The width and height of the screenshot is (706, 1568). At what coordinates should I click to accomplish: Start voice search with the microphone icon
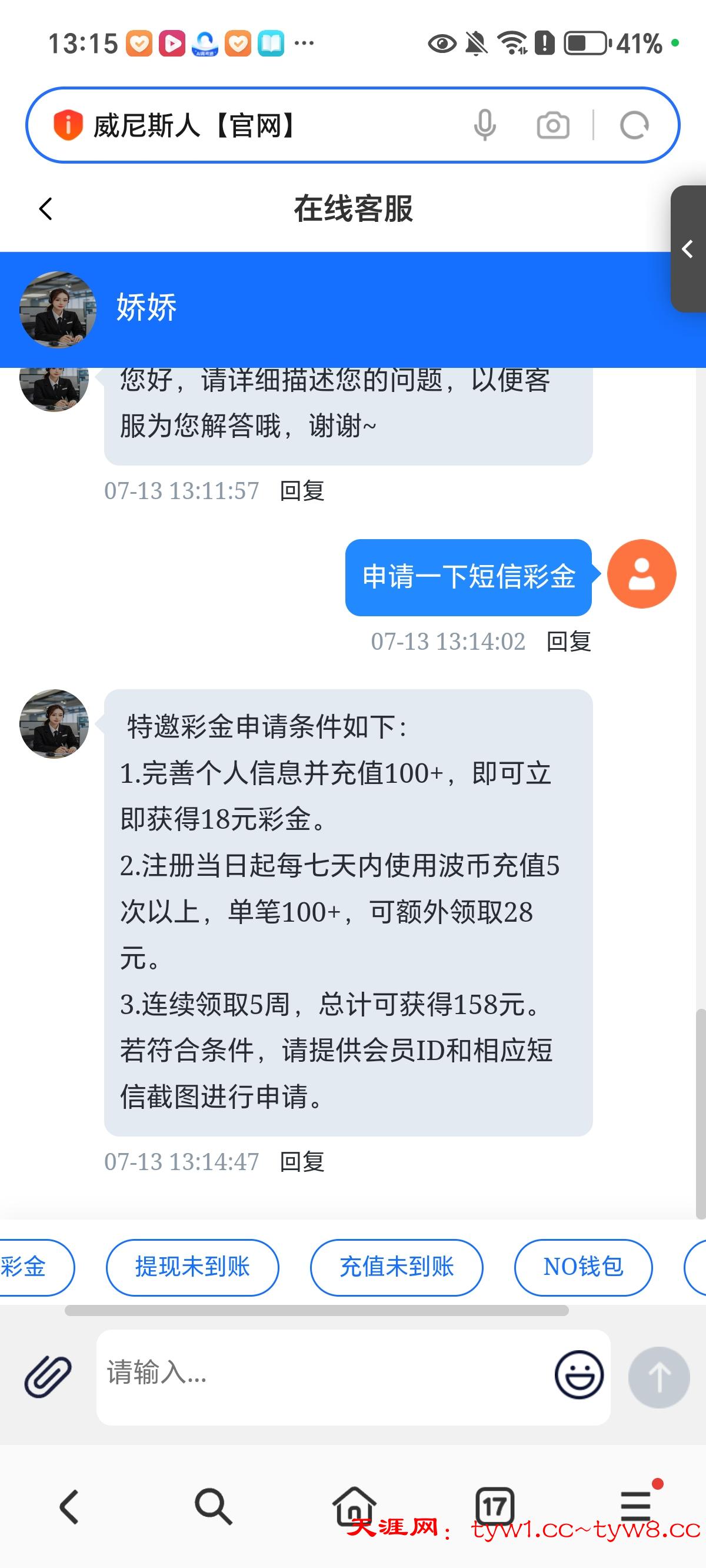485,125
